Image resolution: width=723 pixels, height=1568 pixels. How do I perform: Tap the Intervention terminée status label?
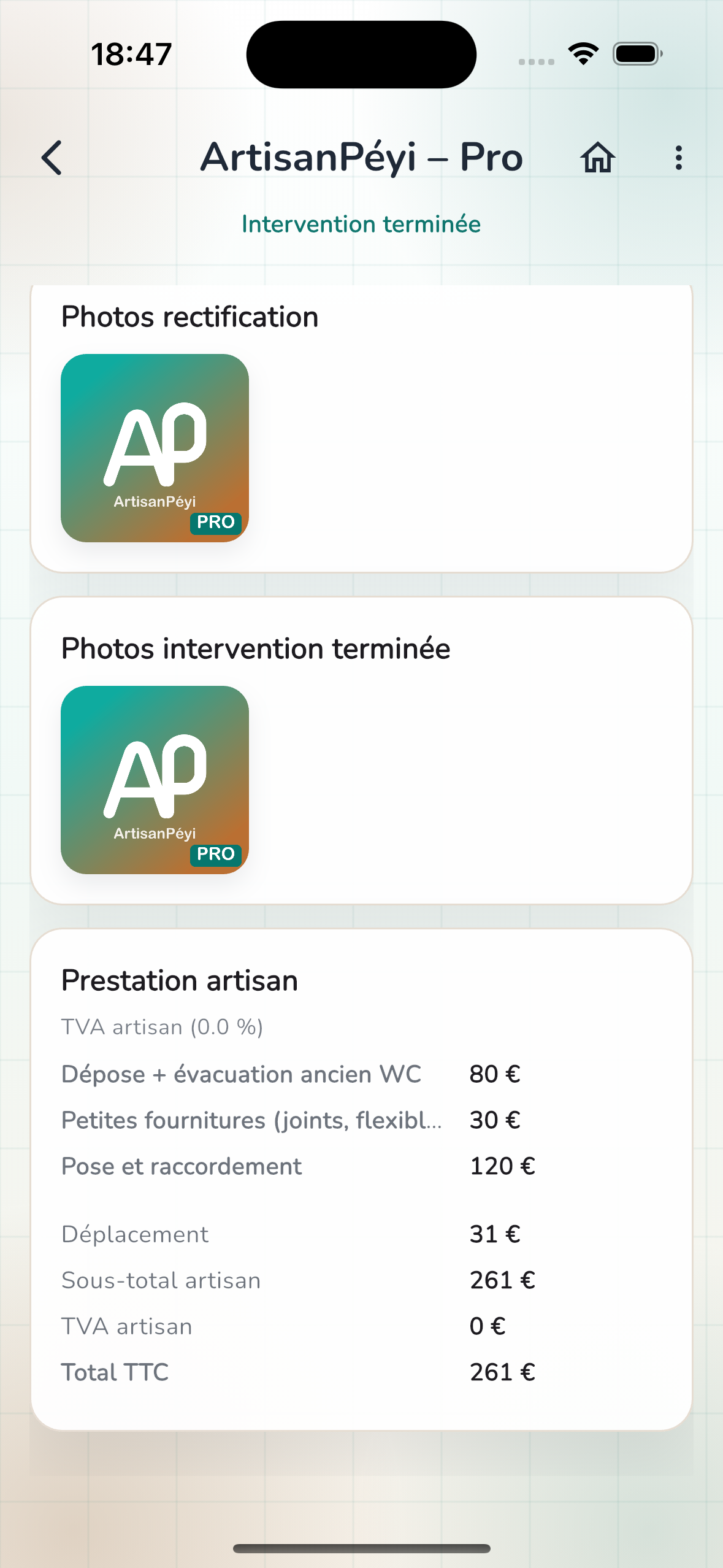coord(361,224)
